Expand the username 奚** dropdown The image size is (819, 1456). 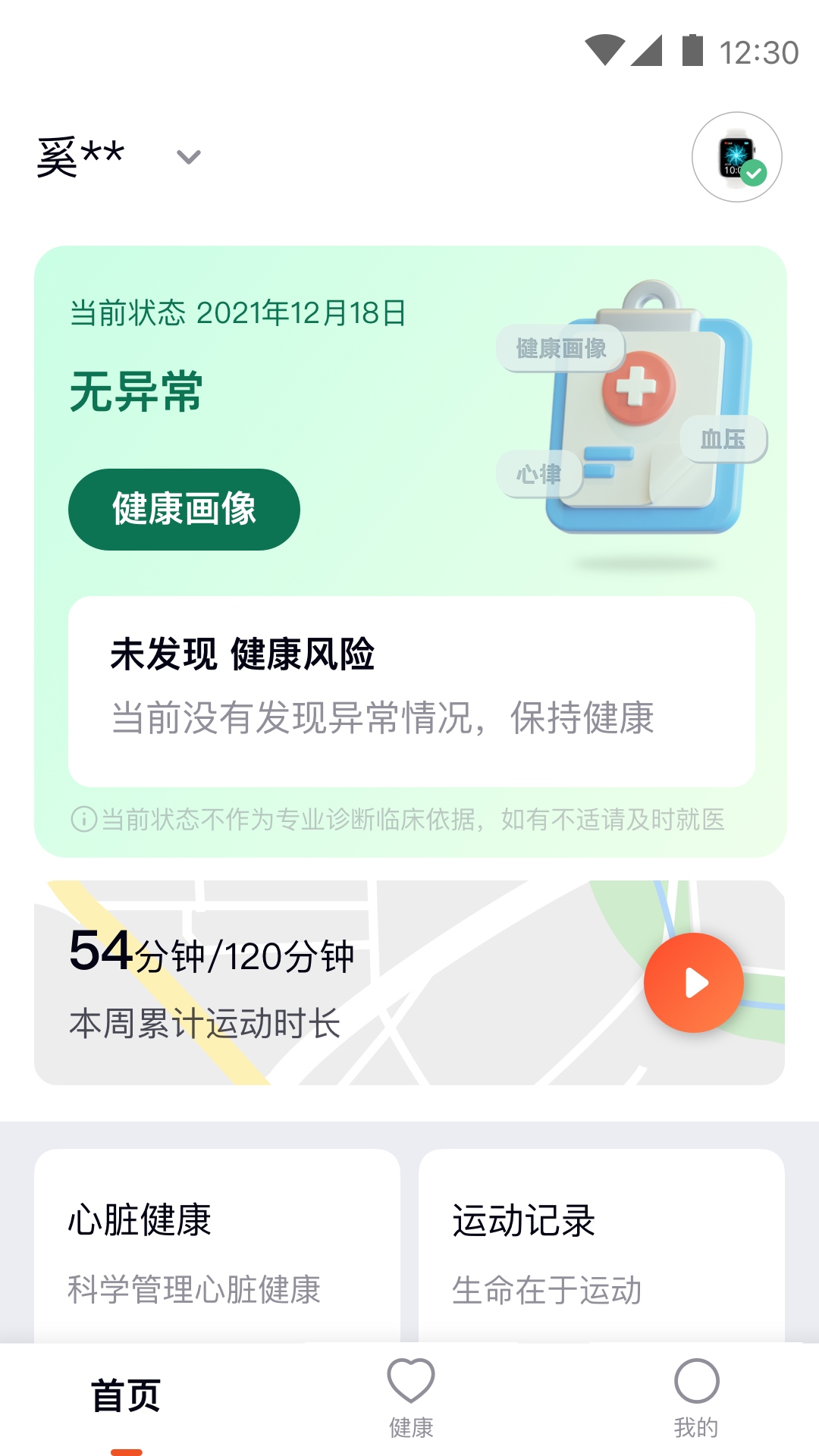80,155
